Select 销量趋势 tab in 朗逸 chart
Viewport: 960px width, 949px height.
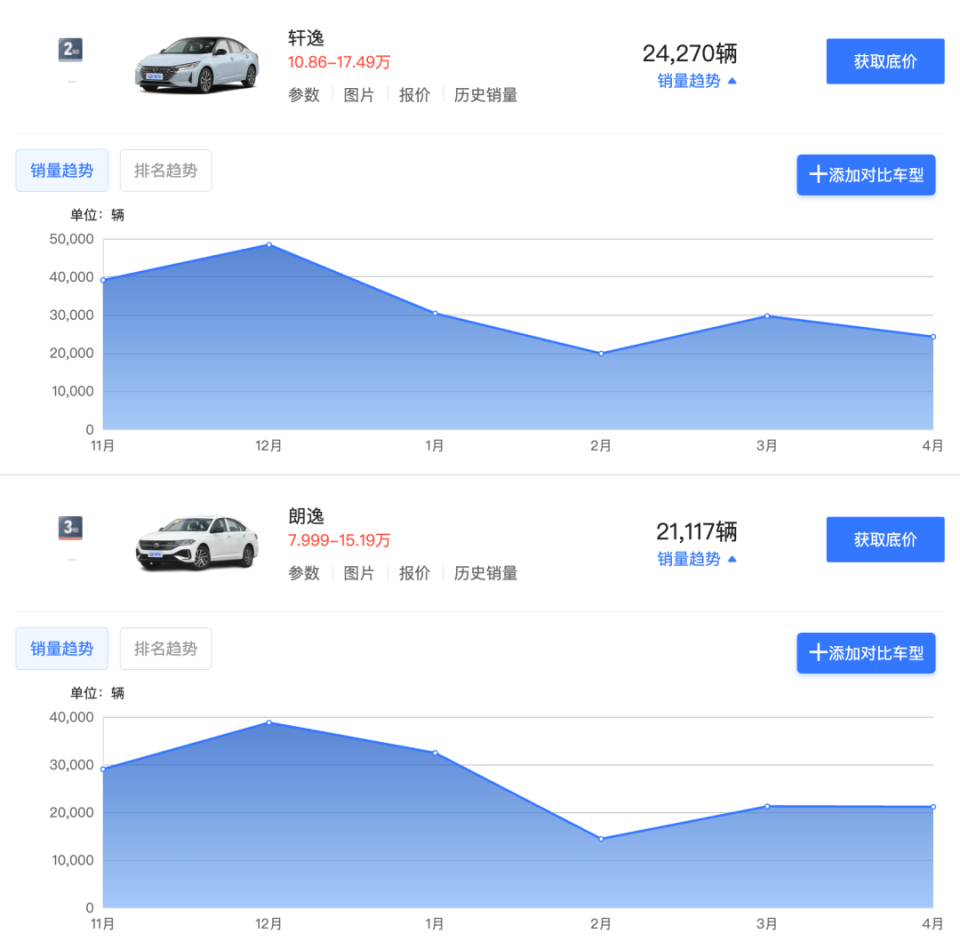62,649
